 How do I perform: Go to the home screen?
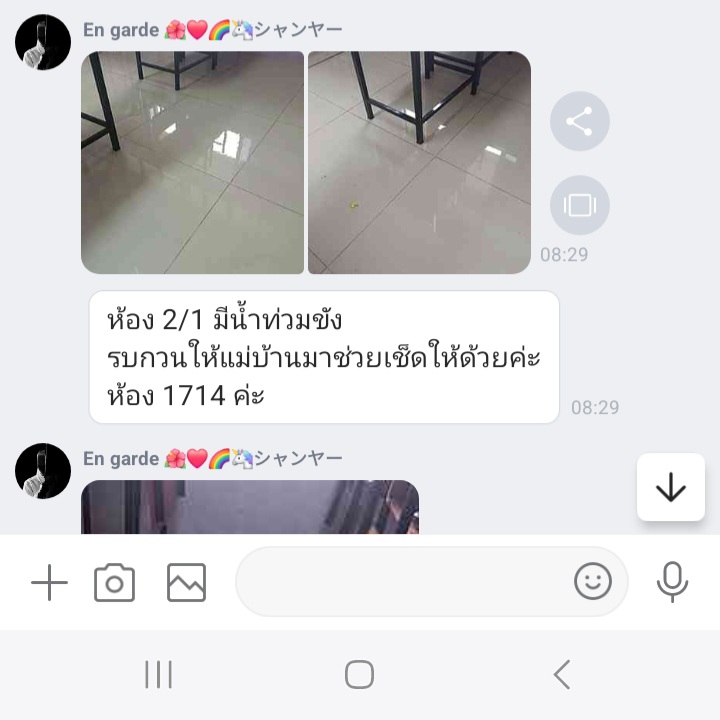(x=359, y=675)
